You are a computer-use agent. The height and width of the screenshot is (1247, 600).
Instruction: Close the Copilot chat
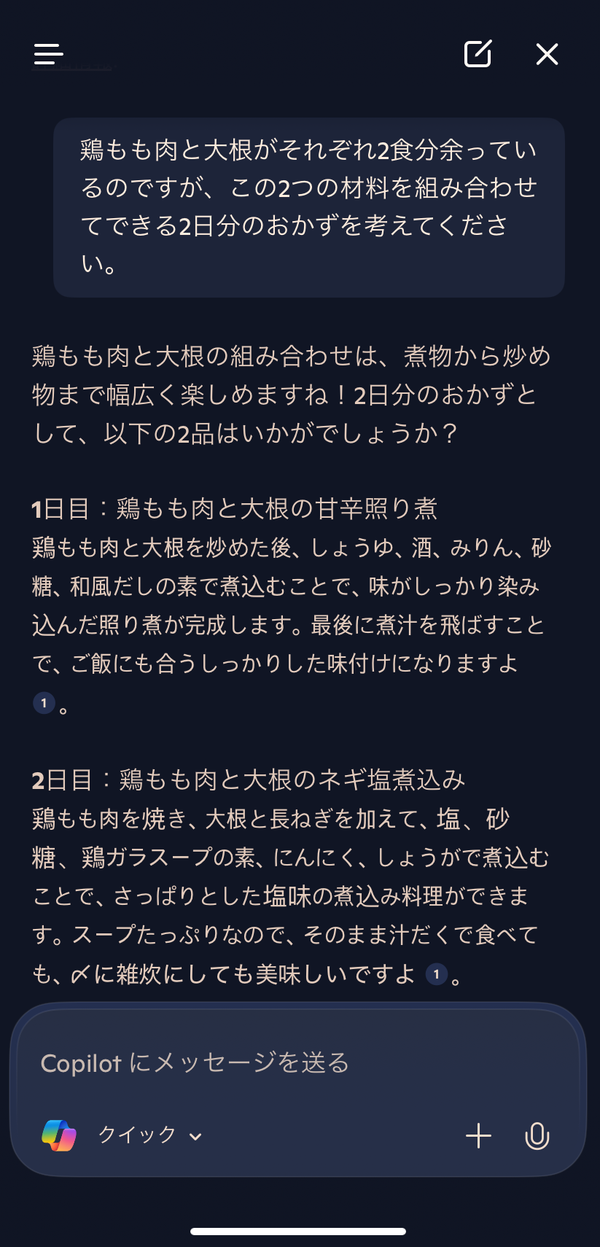(547, 54)
